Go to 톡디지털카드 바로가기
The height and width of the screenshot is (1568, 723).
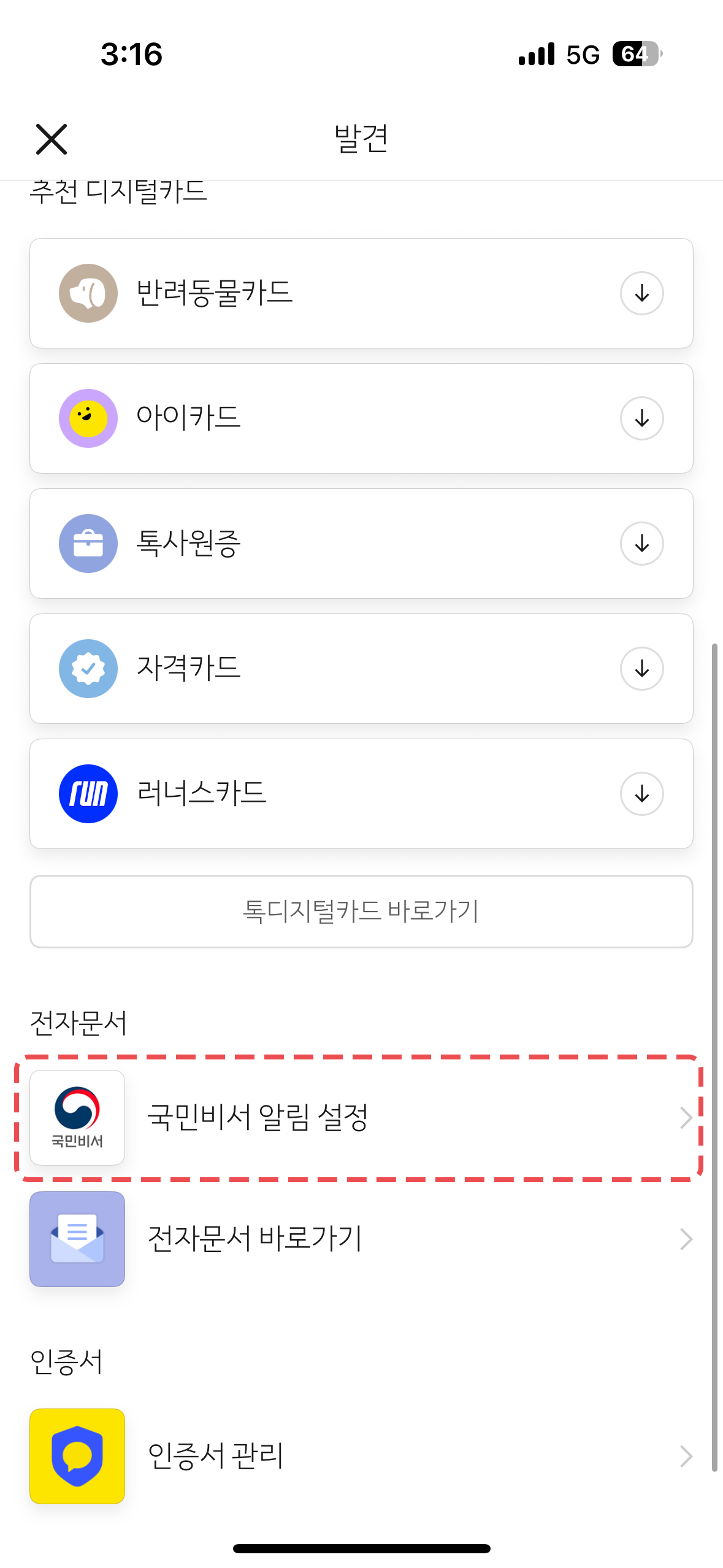coord(361,912)
